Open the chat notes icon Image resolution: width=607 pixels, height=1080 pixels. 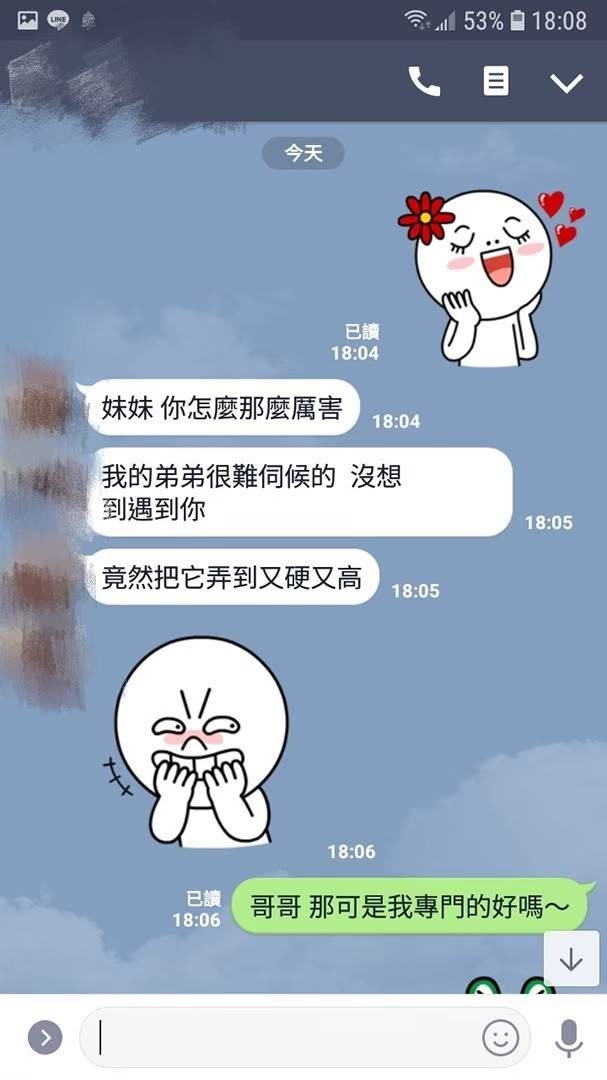495,82
